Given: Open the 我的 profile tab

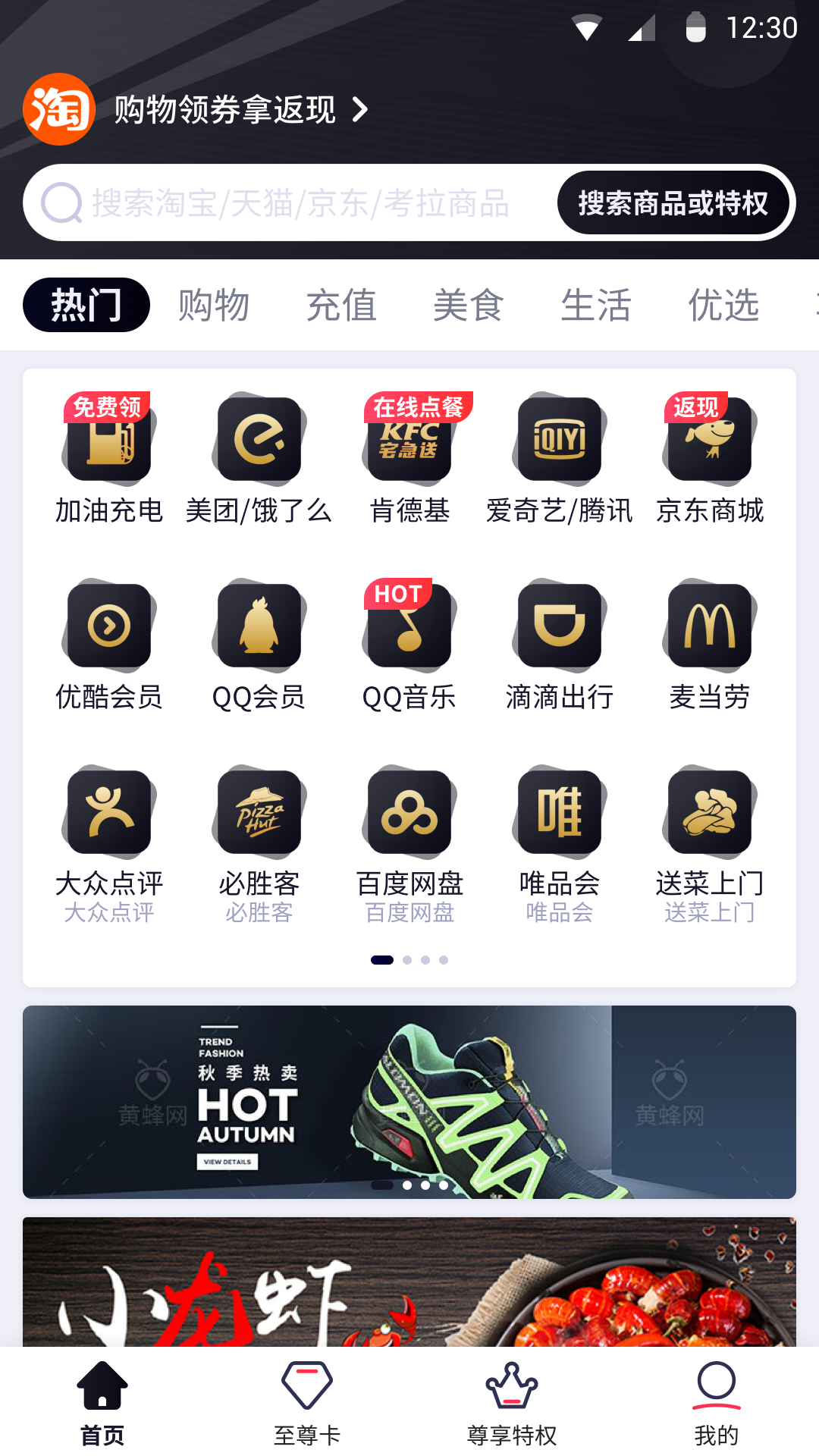Looking at the screenshot, I should coord(716,1403).
